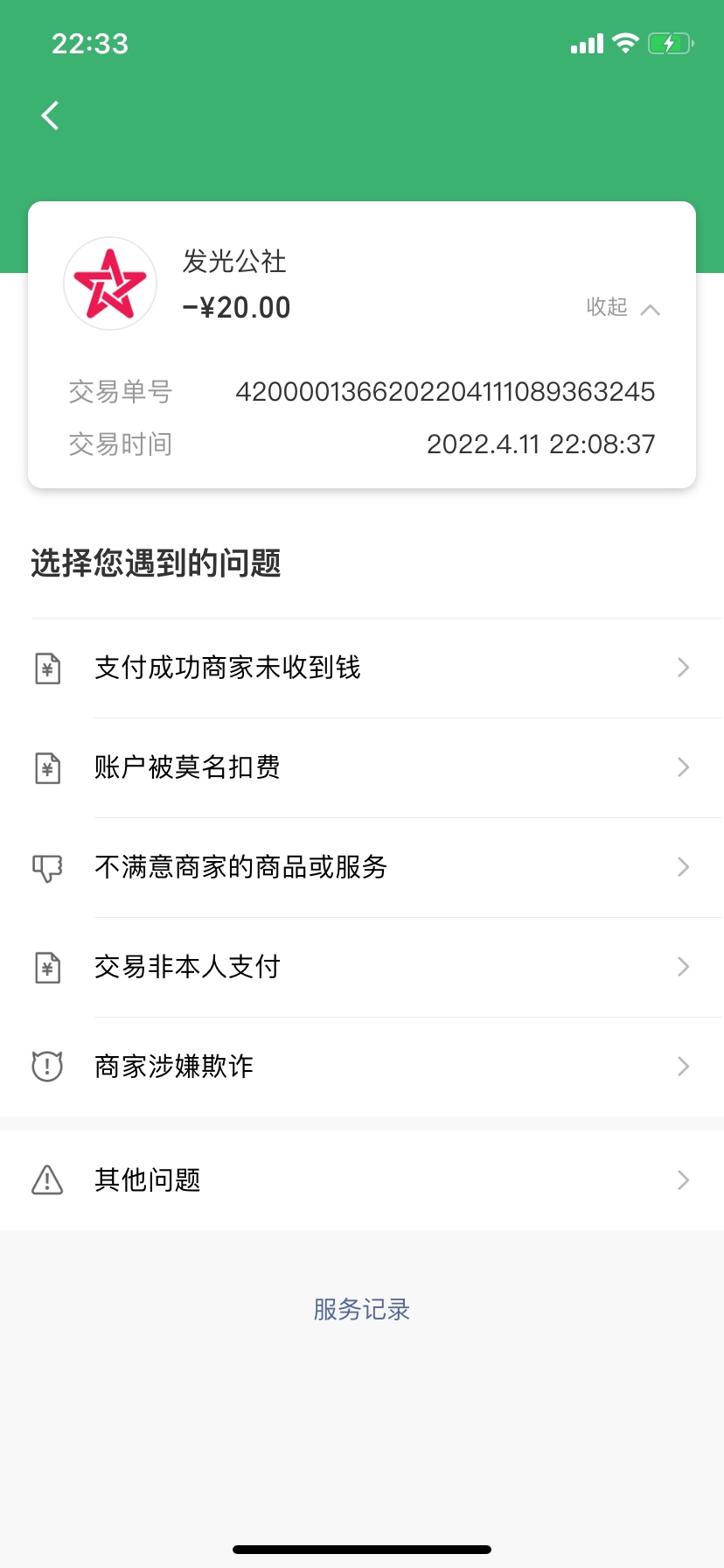View 服务记录 link
Image resolution: width=724 pixels, height=1568 pixels.
(x=362, y=1310)
